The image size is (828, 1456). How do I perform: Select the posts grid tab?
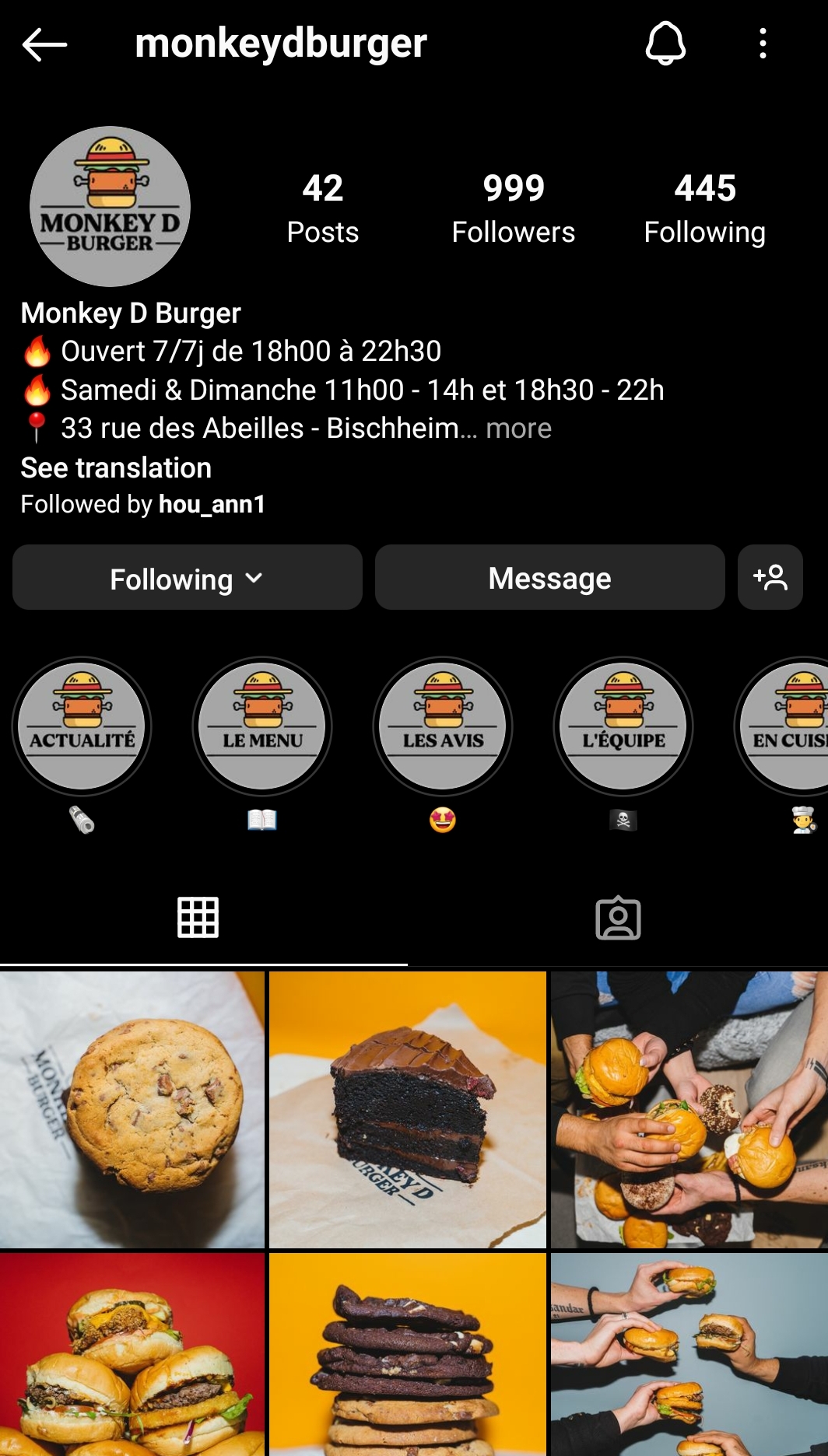click(198, 918)
